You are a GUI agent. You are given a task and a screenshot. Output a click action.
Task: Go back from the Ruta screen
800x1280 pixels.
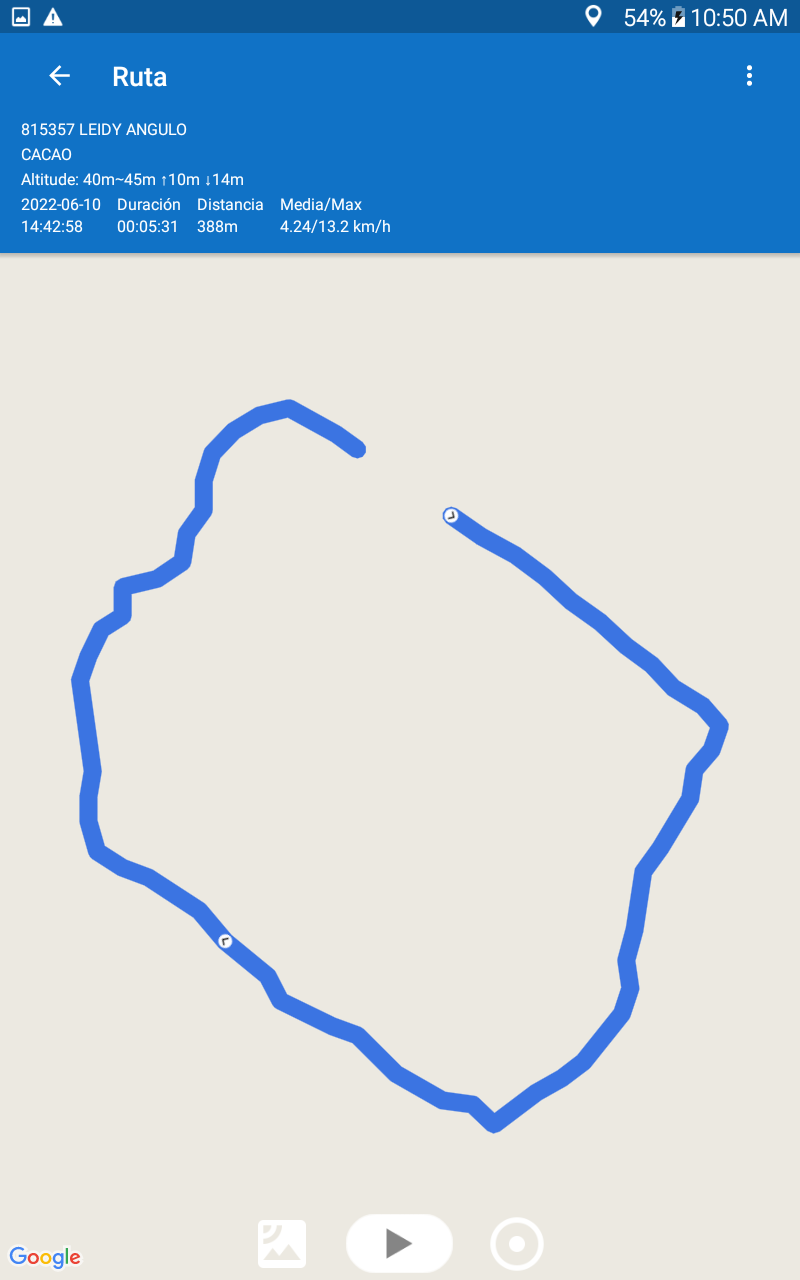(59, 76)
